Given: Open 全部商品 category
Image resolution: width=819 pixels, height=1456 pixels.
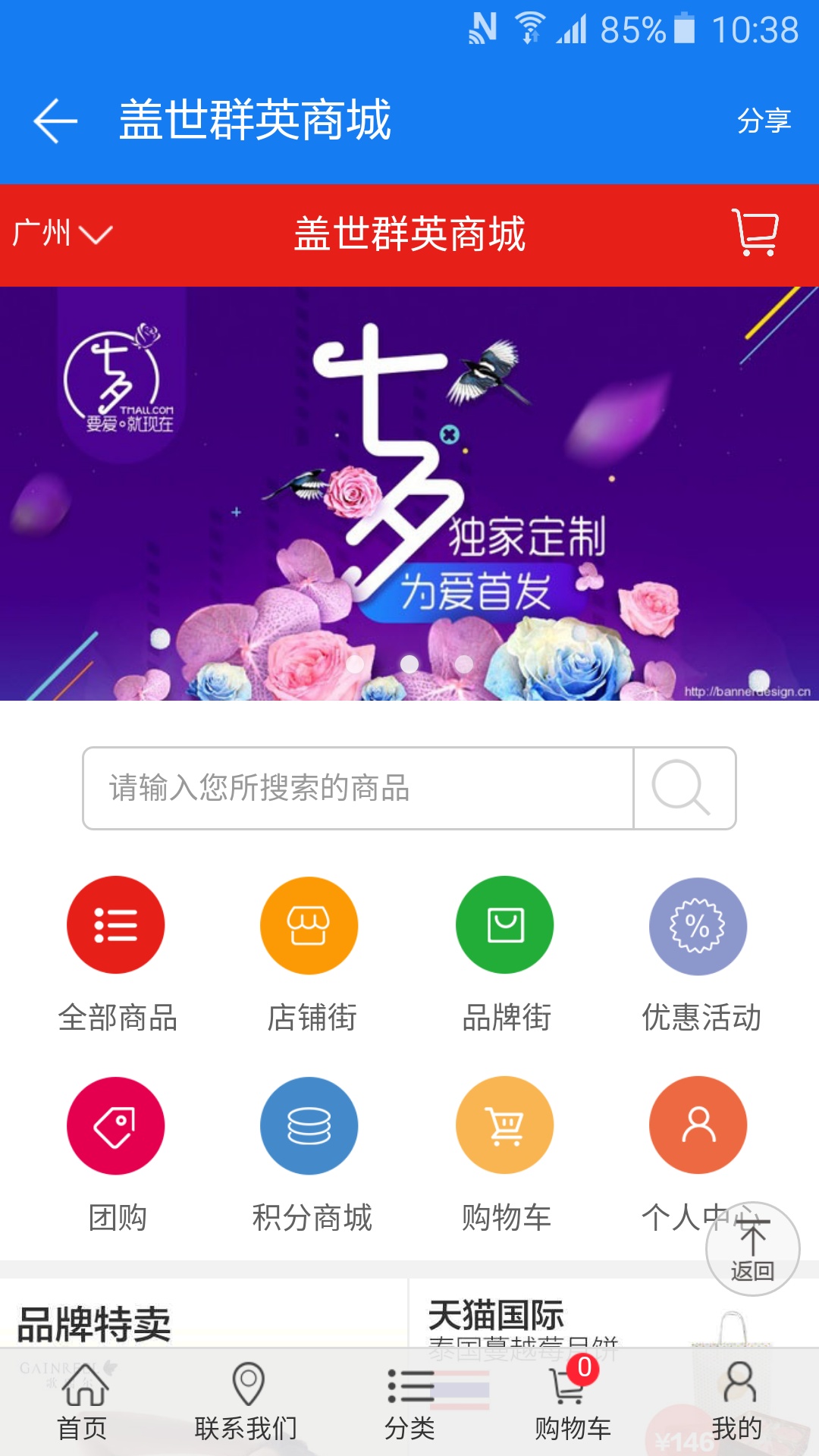Looking at the screenshot, I should tap(117, 955).
